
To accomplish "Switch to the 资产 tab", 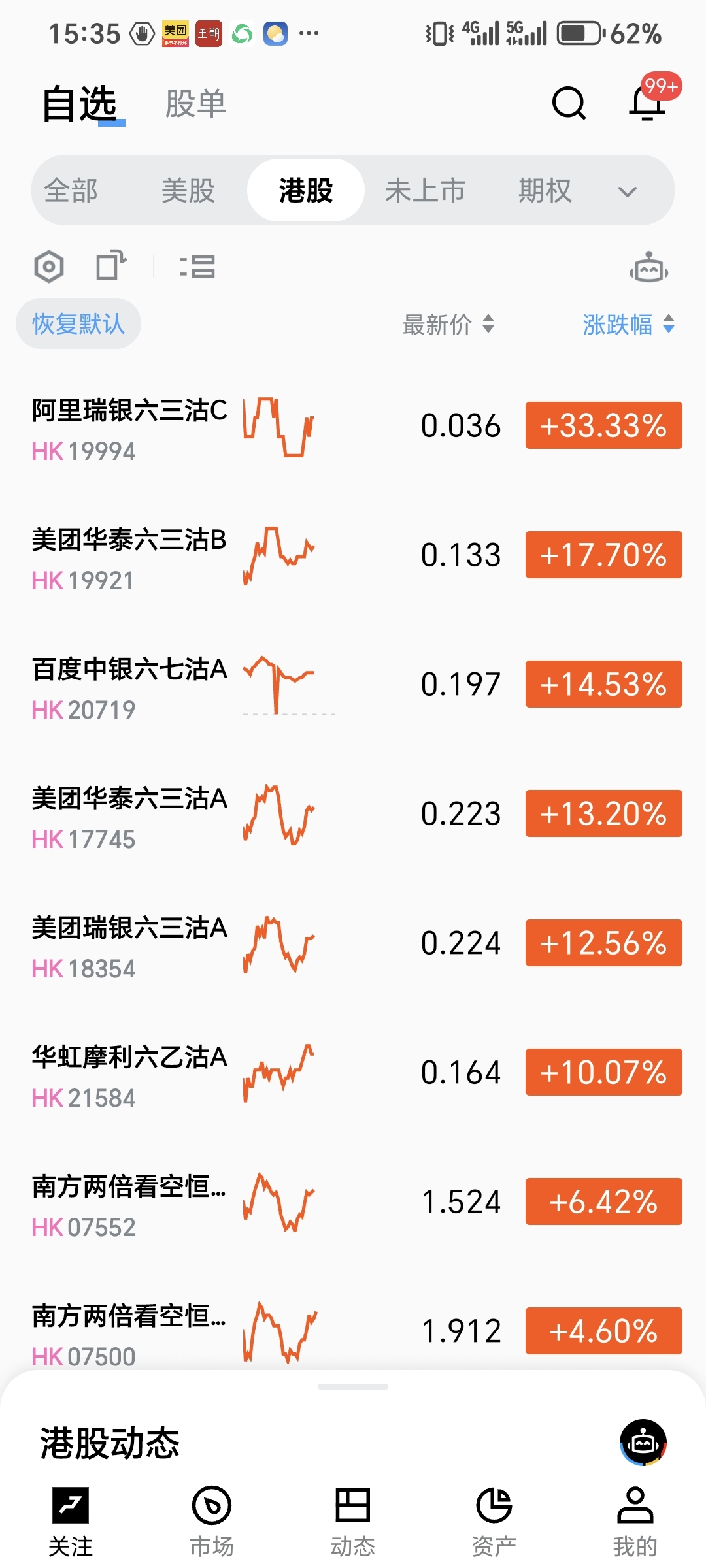I will tap(494, 1520).
